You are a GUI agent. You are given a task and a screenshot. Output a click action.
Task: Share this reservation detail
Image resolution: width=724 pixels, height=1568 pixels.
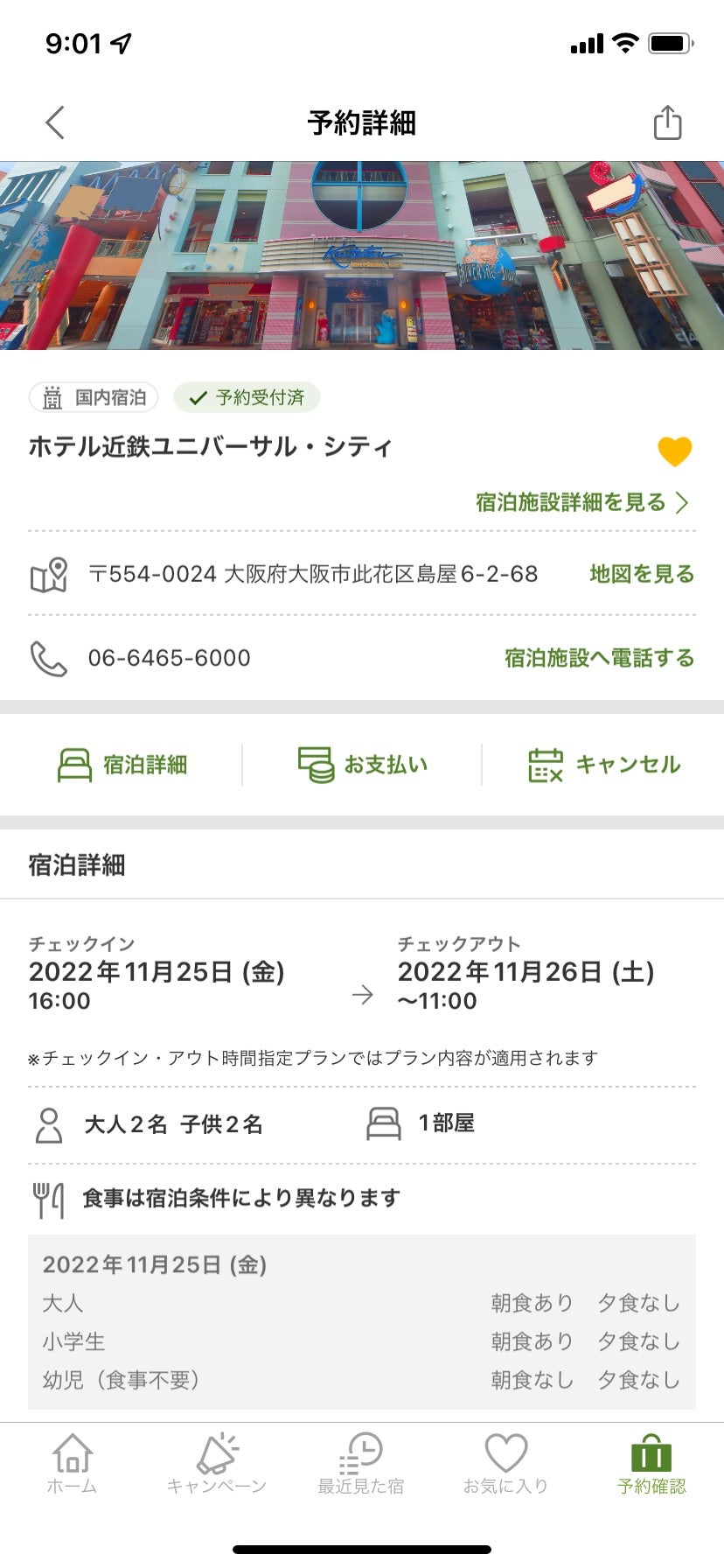tap(667, 122)
